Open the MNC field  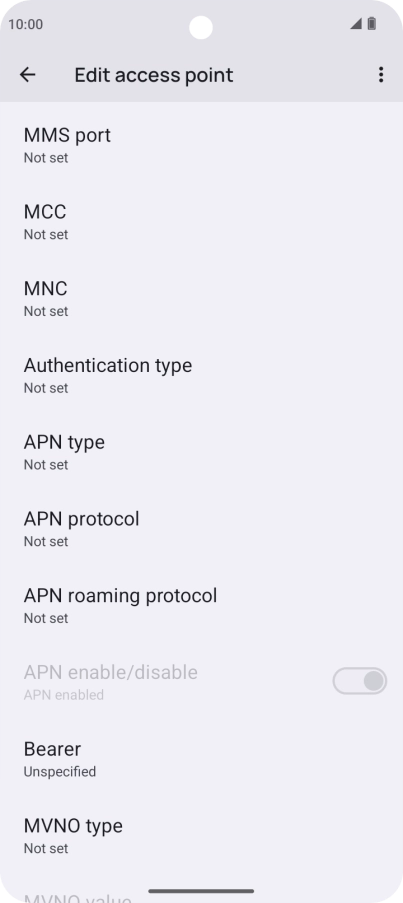coord(202,298)
